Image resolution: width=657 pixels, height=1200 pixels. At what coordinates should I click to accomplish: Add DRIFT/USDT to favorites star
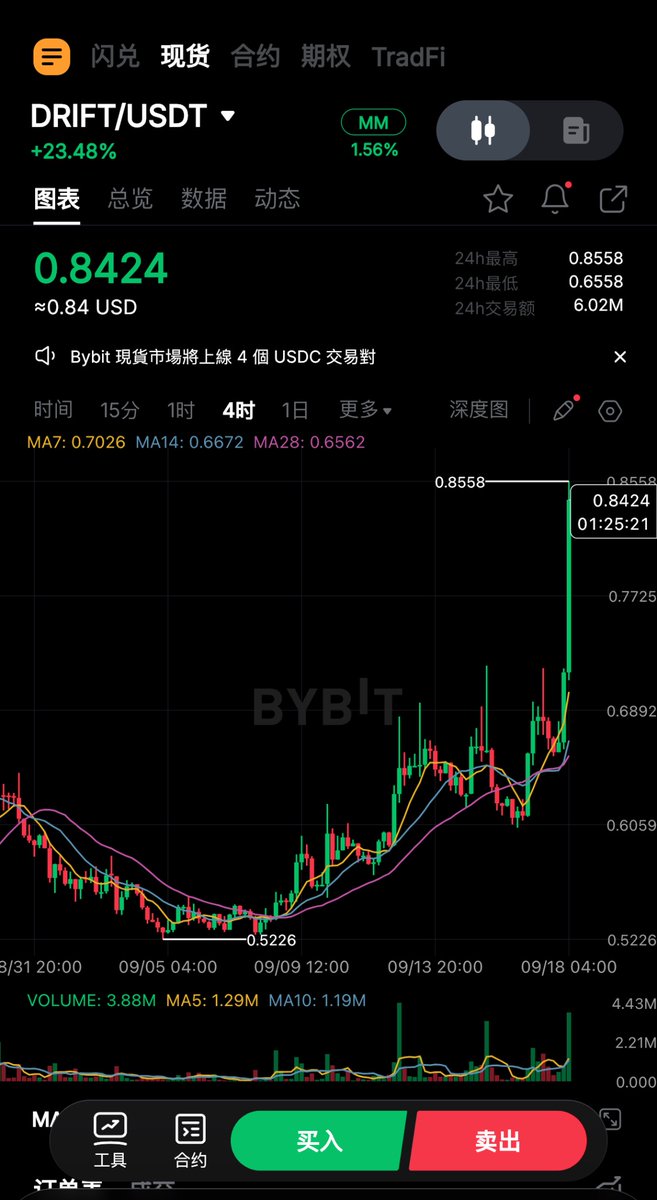pyautogui.click(x=498, y=199)
